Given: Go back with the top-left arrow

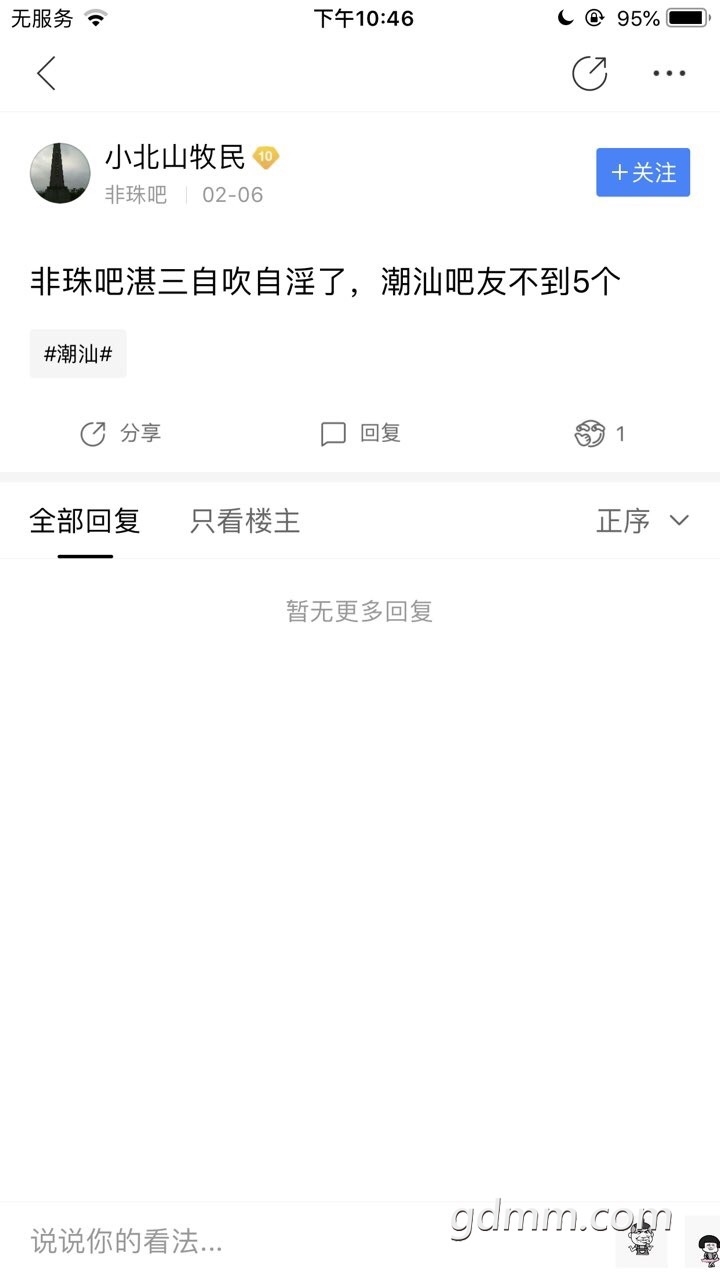Looking at the screenshot, I should [x=46, y=73].
